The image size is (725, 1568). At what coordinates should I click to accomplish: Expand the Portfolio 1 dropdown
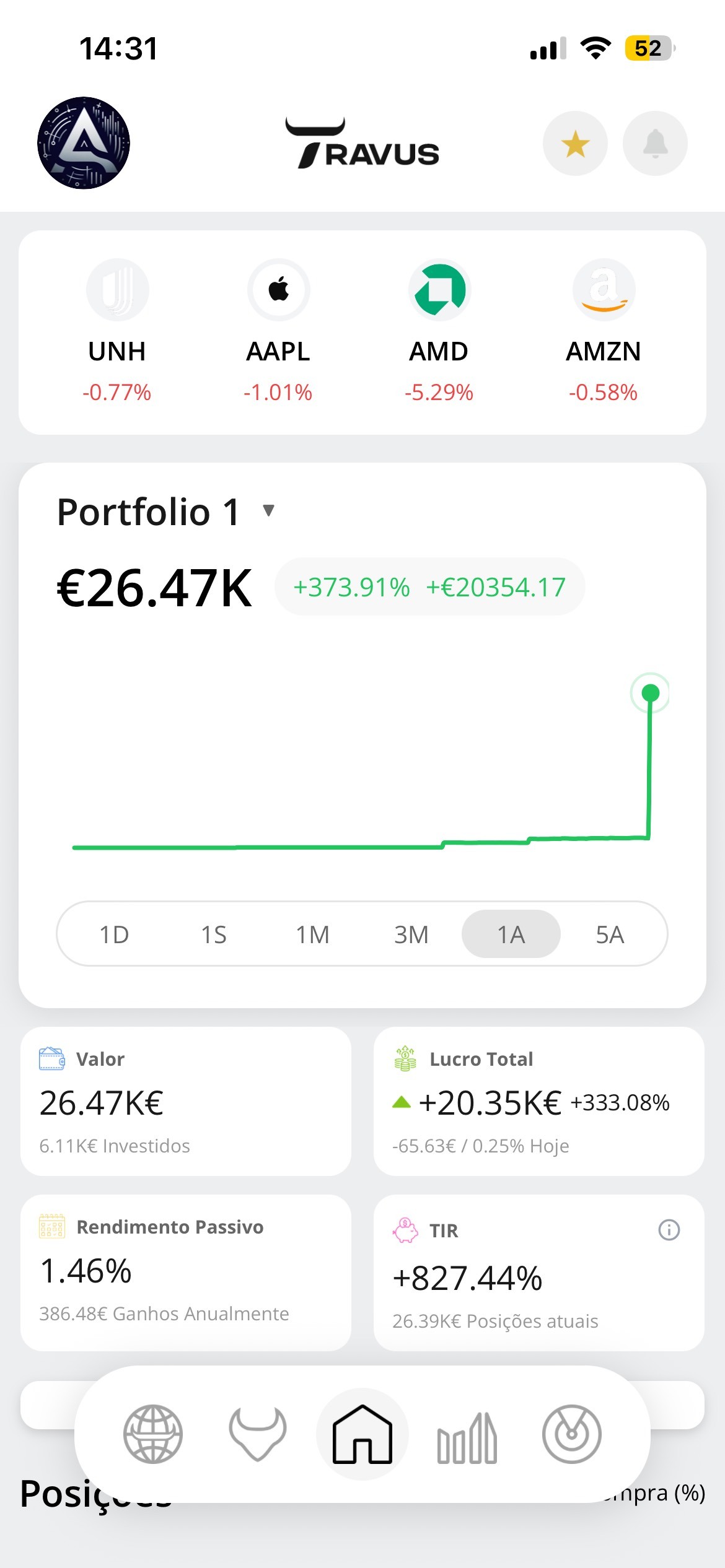click(x=268, y=511)
